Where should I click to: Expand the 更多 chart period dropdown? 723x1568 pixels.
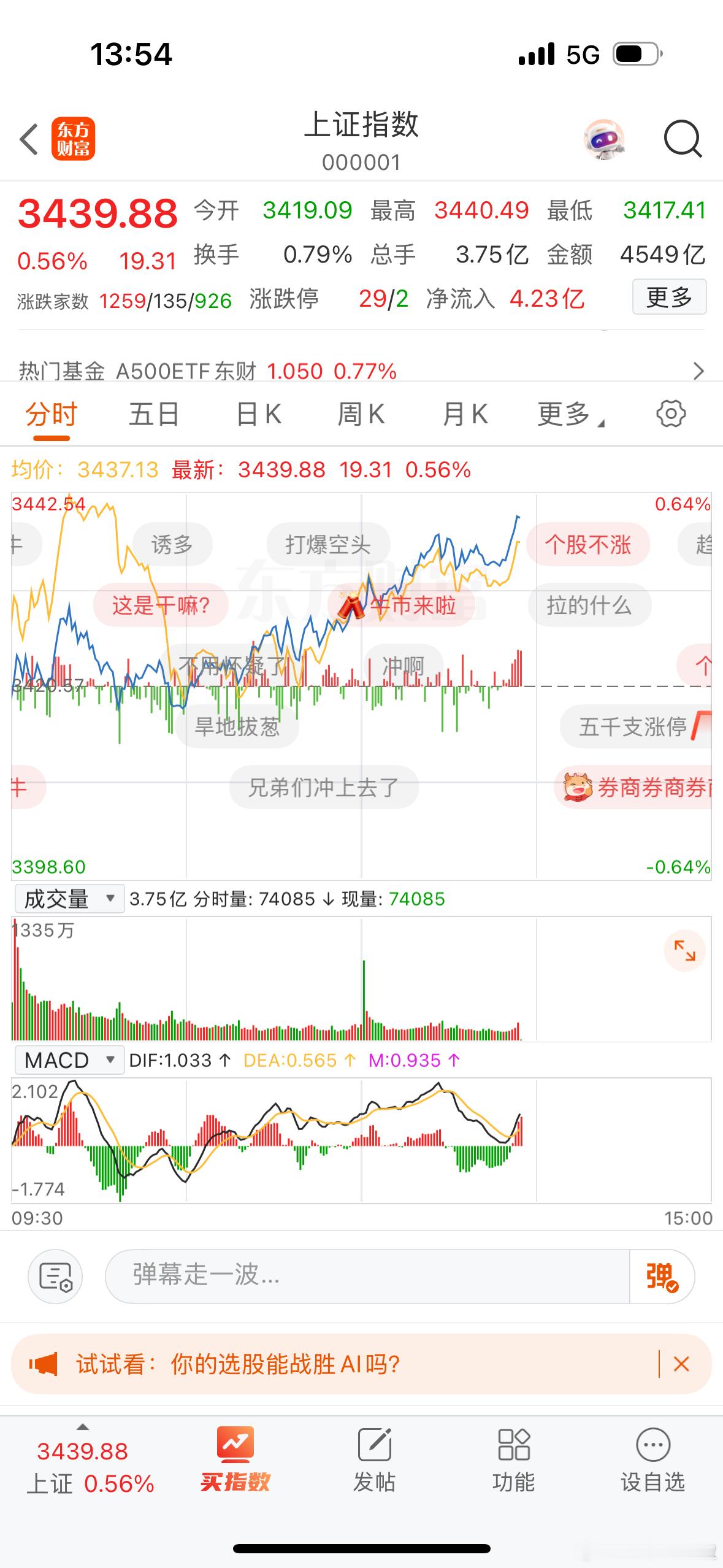point(570,414)
